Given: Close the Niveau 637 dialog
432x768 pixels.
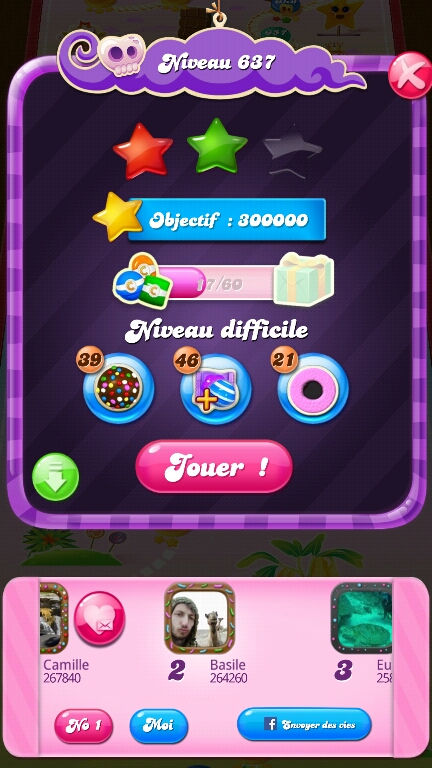Looking at the screenshot, I should point(410,75).
